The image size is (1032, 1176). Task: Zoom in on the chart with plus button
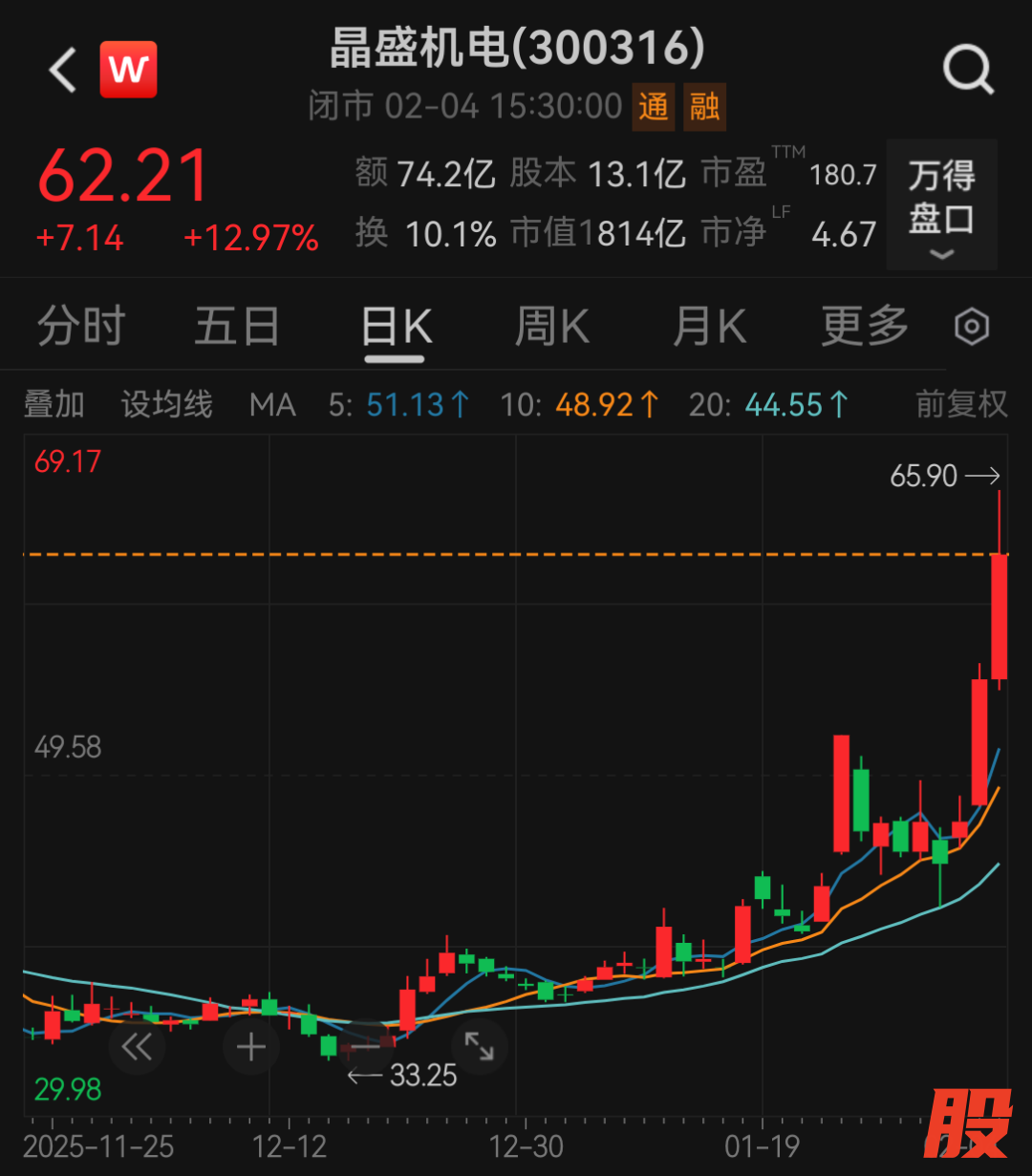pos(251,1047)
